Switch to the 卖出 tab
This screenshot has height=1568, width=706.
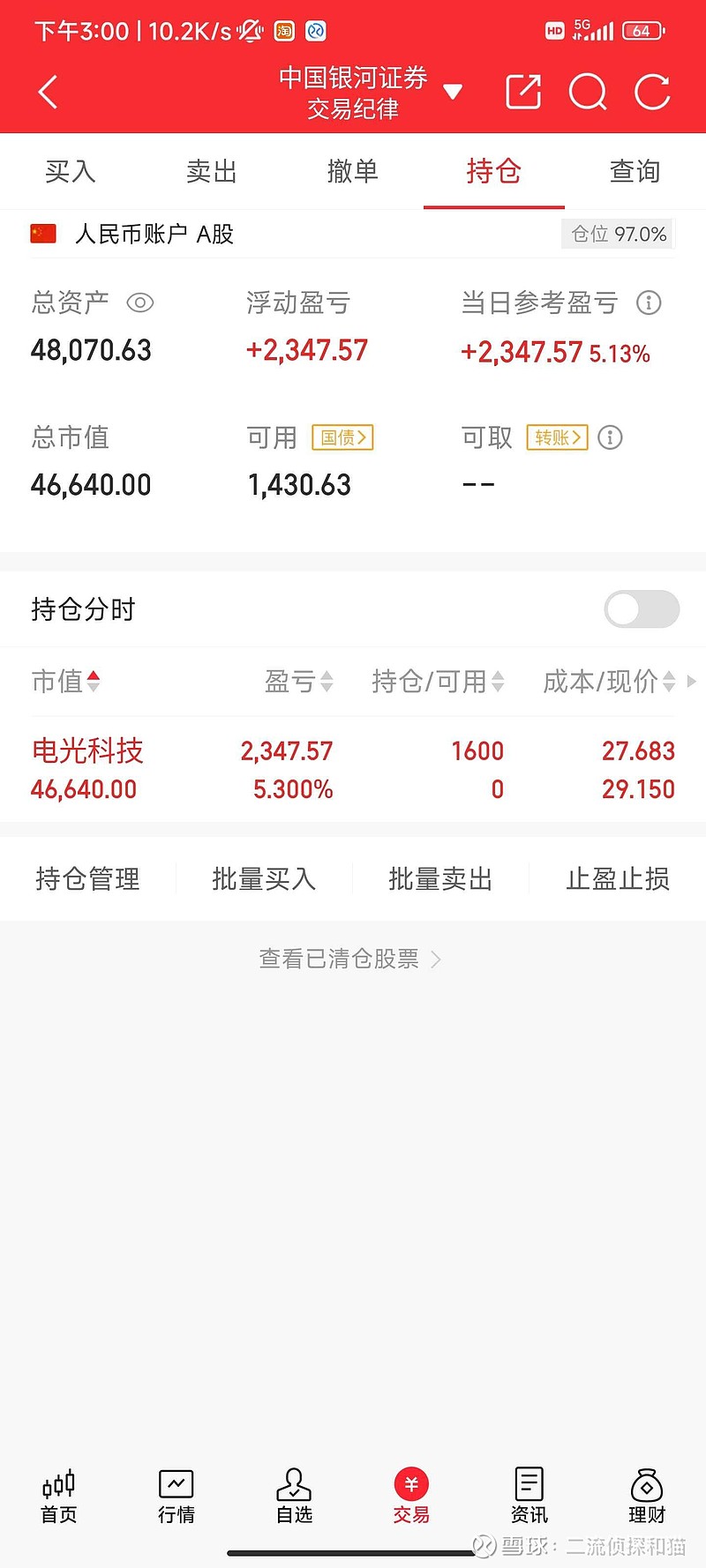(x=212, y=171)
